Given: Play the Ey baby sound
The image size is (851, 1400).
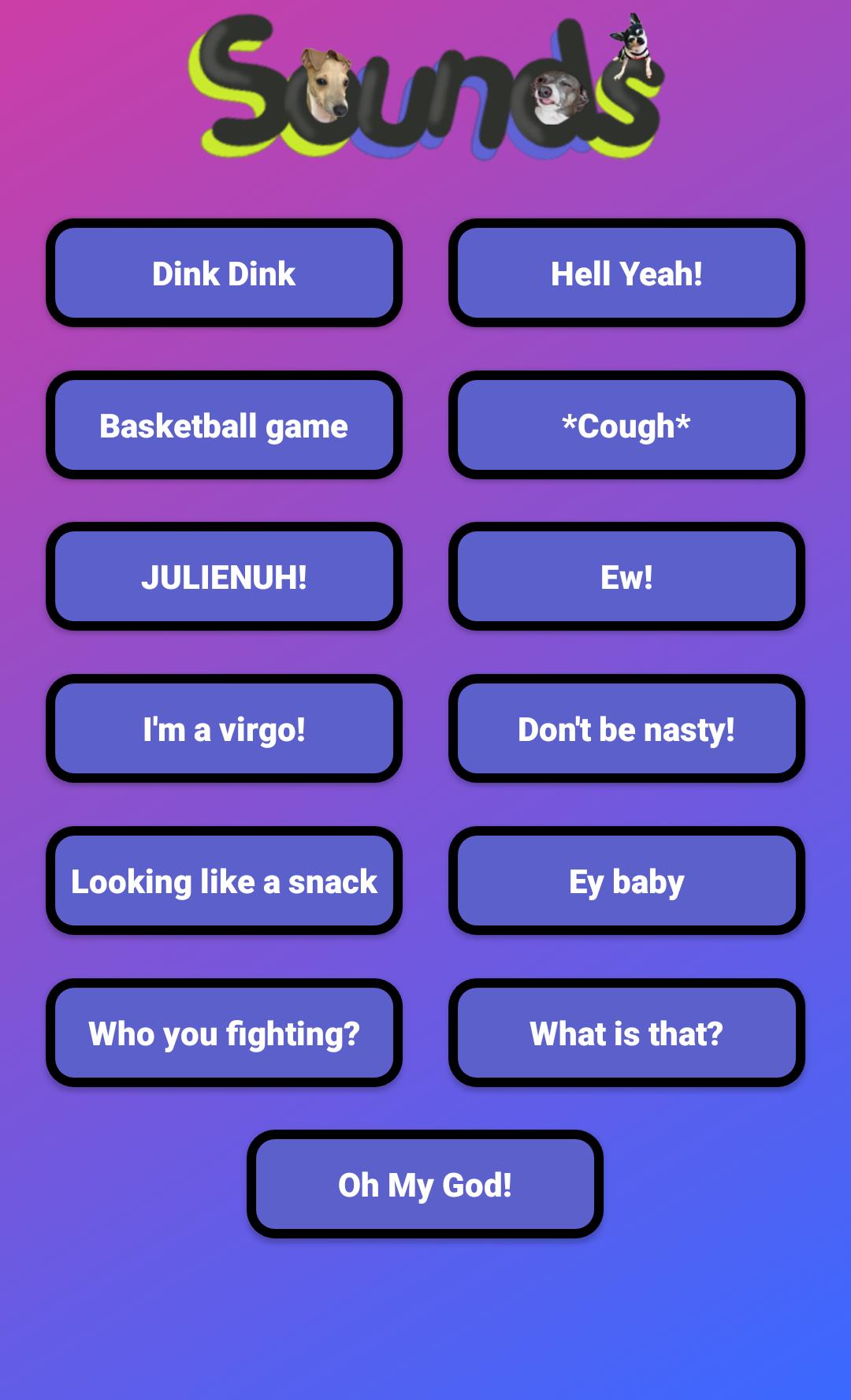Looking at the screenshot, I should point(626,881).
